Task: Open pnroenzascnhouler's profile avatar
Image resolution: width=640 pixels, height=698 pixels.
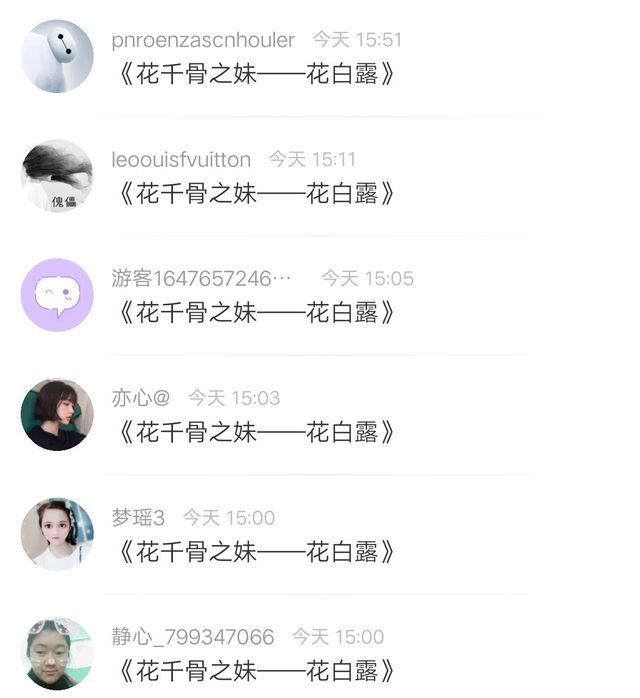Action: (57, 56)
